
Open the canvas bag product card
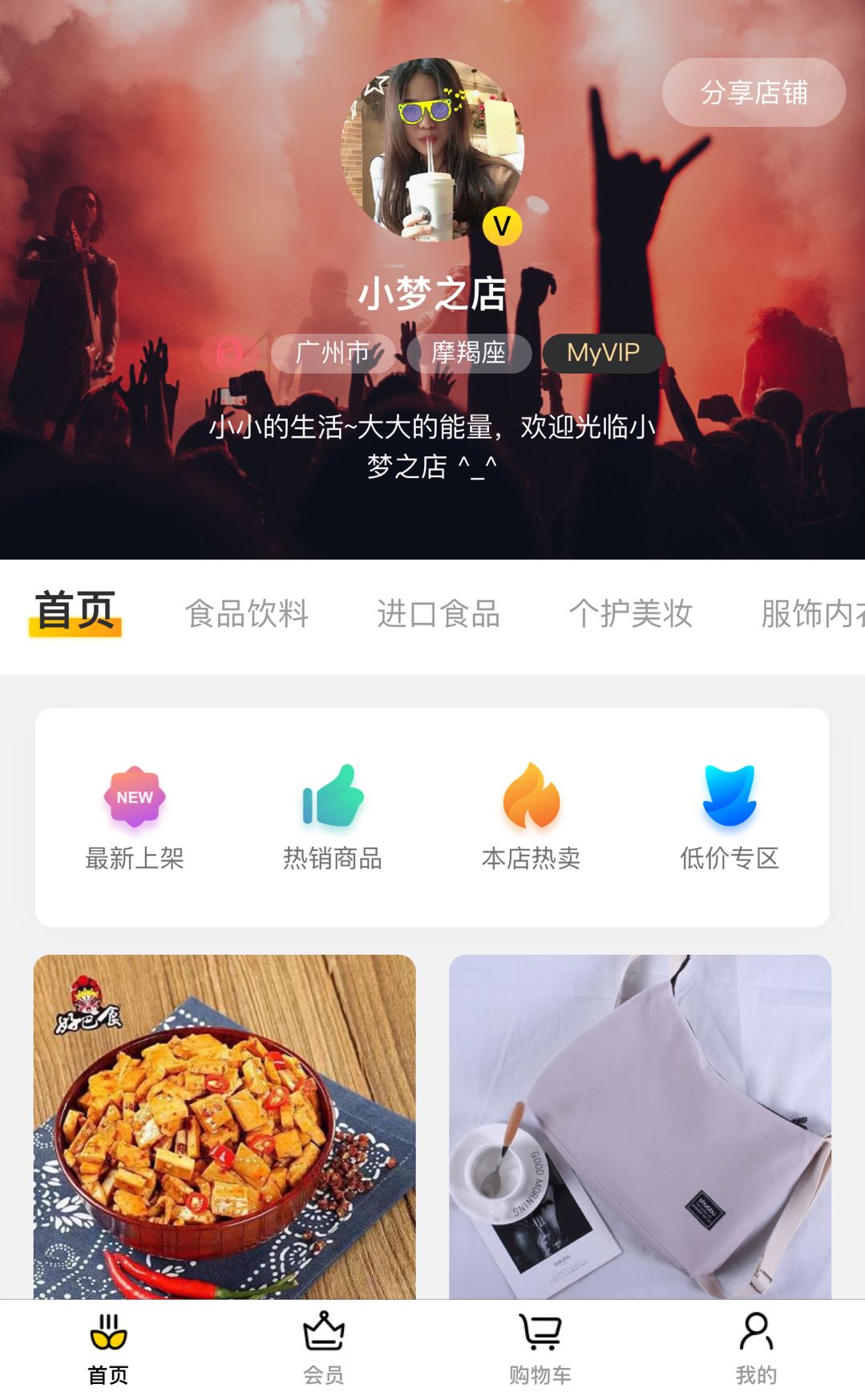click(640, 1127)
